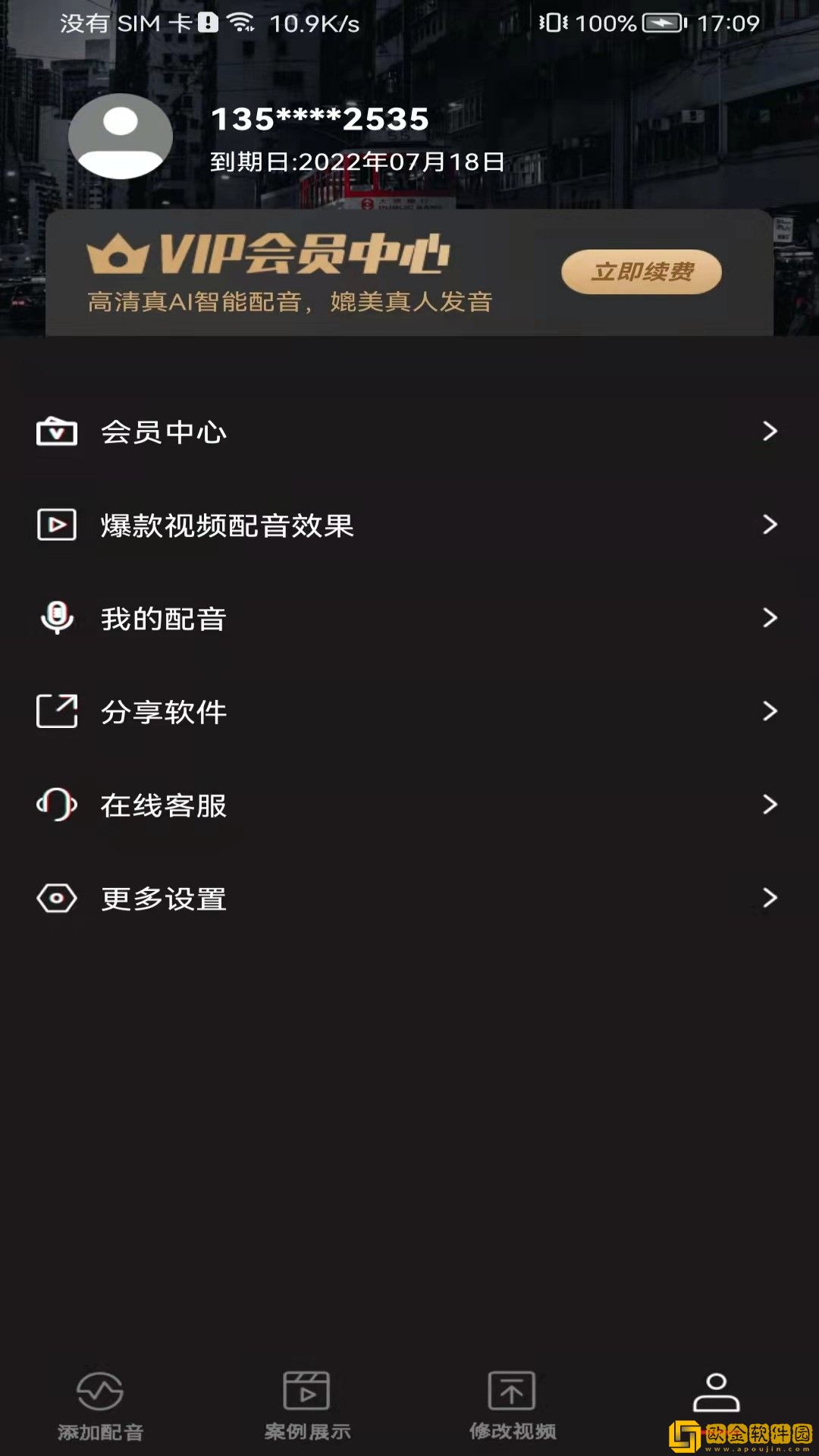Open the VIP会员中心 banner
The width and height of the screenshot is (819, 1456).
pyautogui.click(x=303, y=273)
